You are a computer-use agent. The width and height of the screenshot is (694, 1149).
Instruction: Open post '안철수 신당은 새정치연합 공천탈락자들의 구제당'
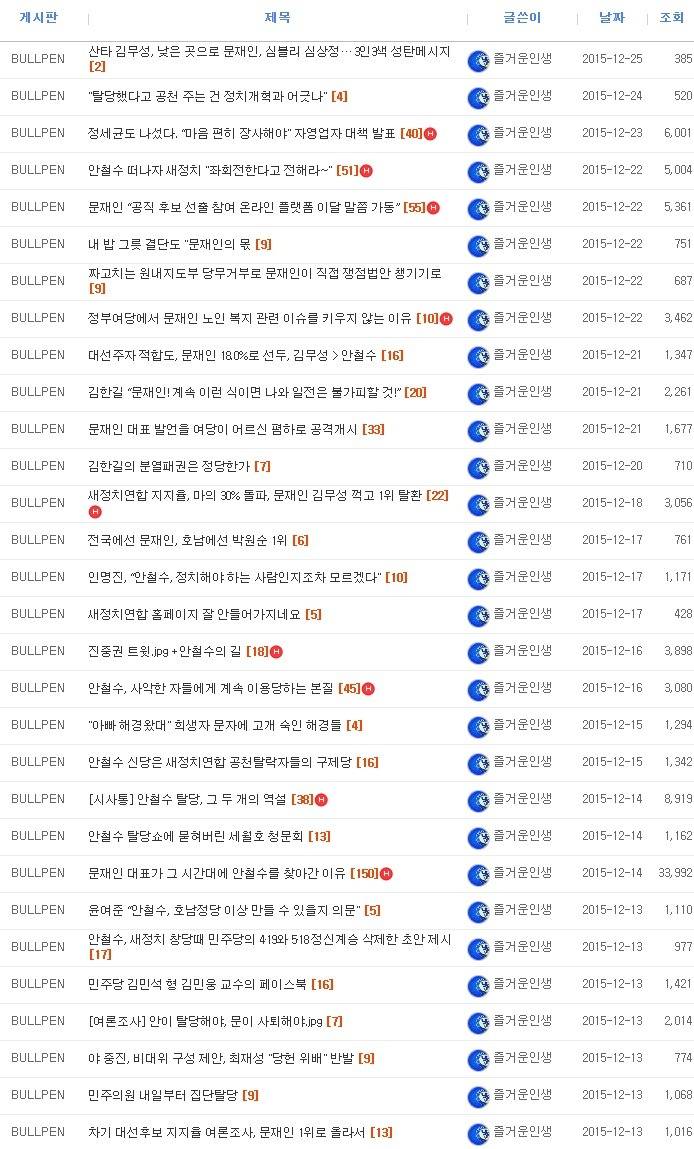point(220,762)
